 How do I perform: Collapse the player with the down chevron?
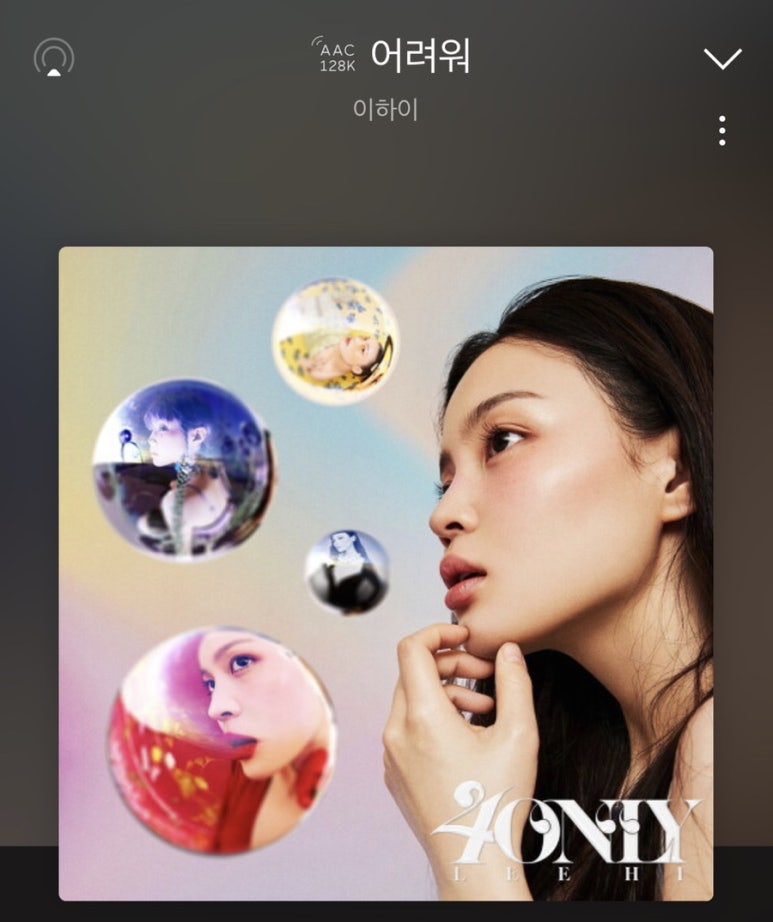coord(722,58)
